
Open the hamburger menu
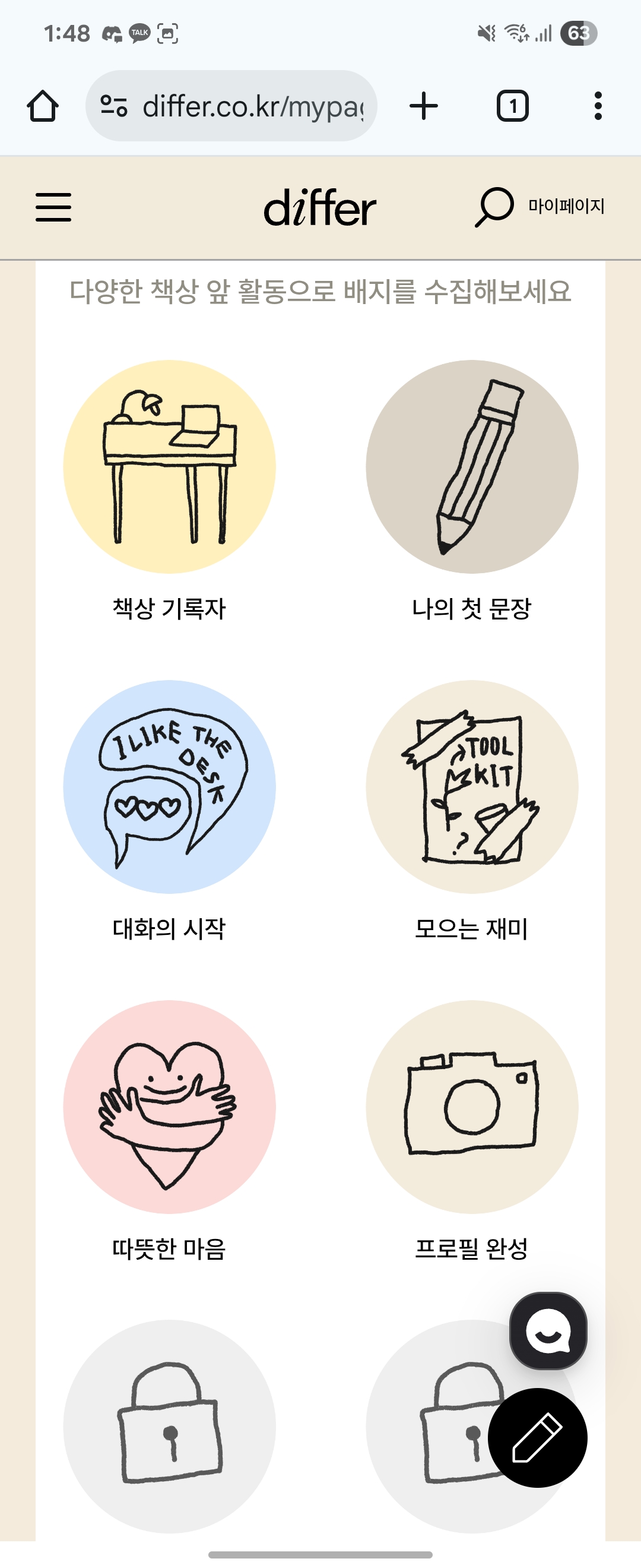[x=53, y=207]
